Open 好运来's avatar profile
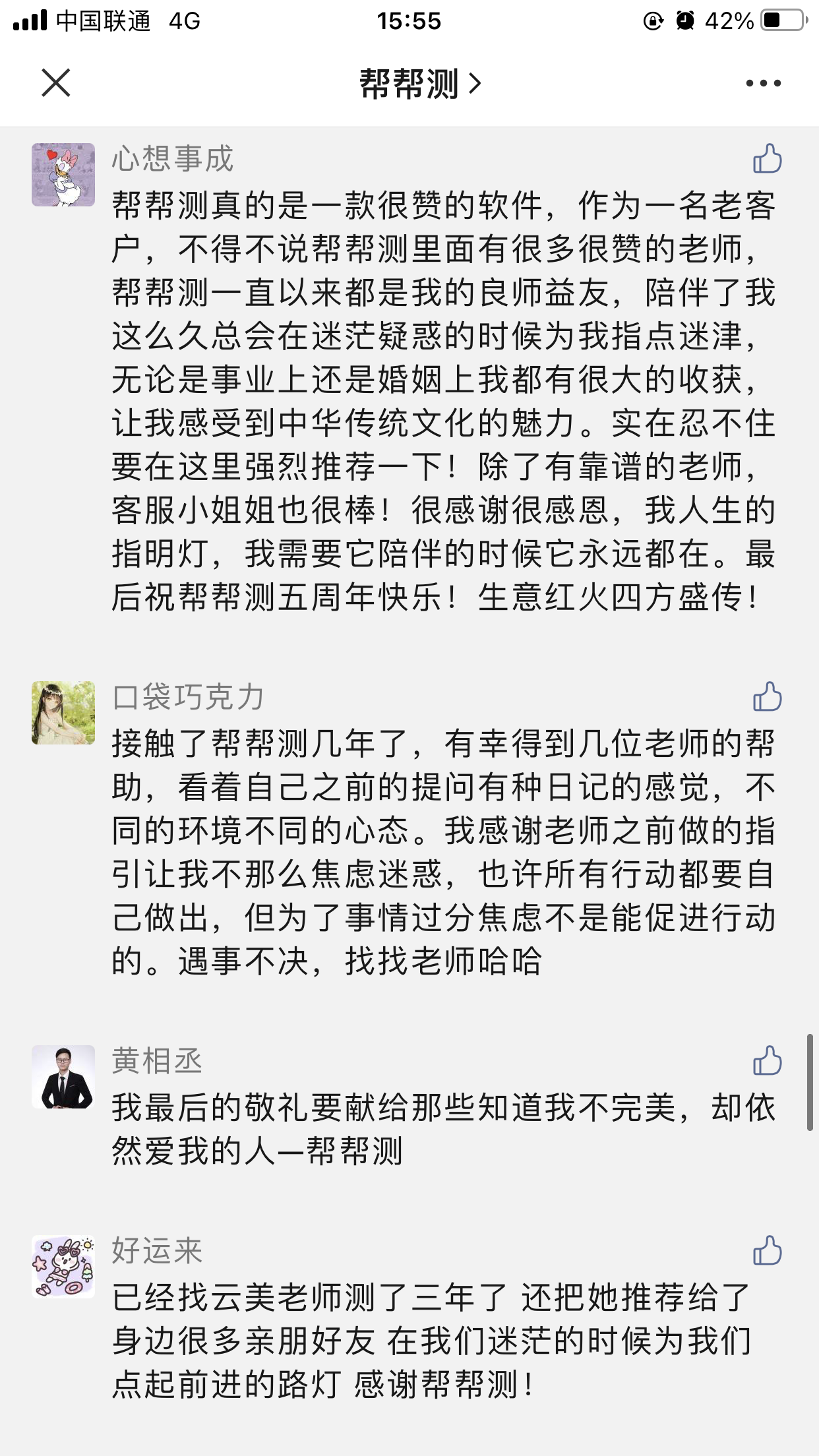The height and width of the screenshot is (1456, 819). (x=63, y=1267)
